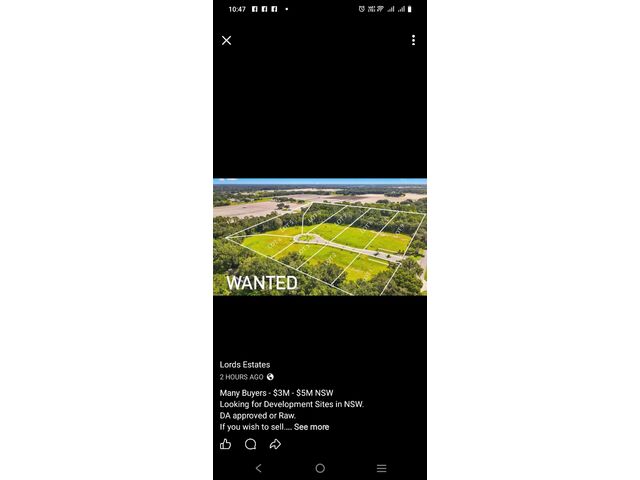Open the recent apps view

coord(381,468)
